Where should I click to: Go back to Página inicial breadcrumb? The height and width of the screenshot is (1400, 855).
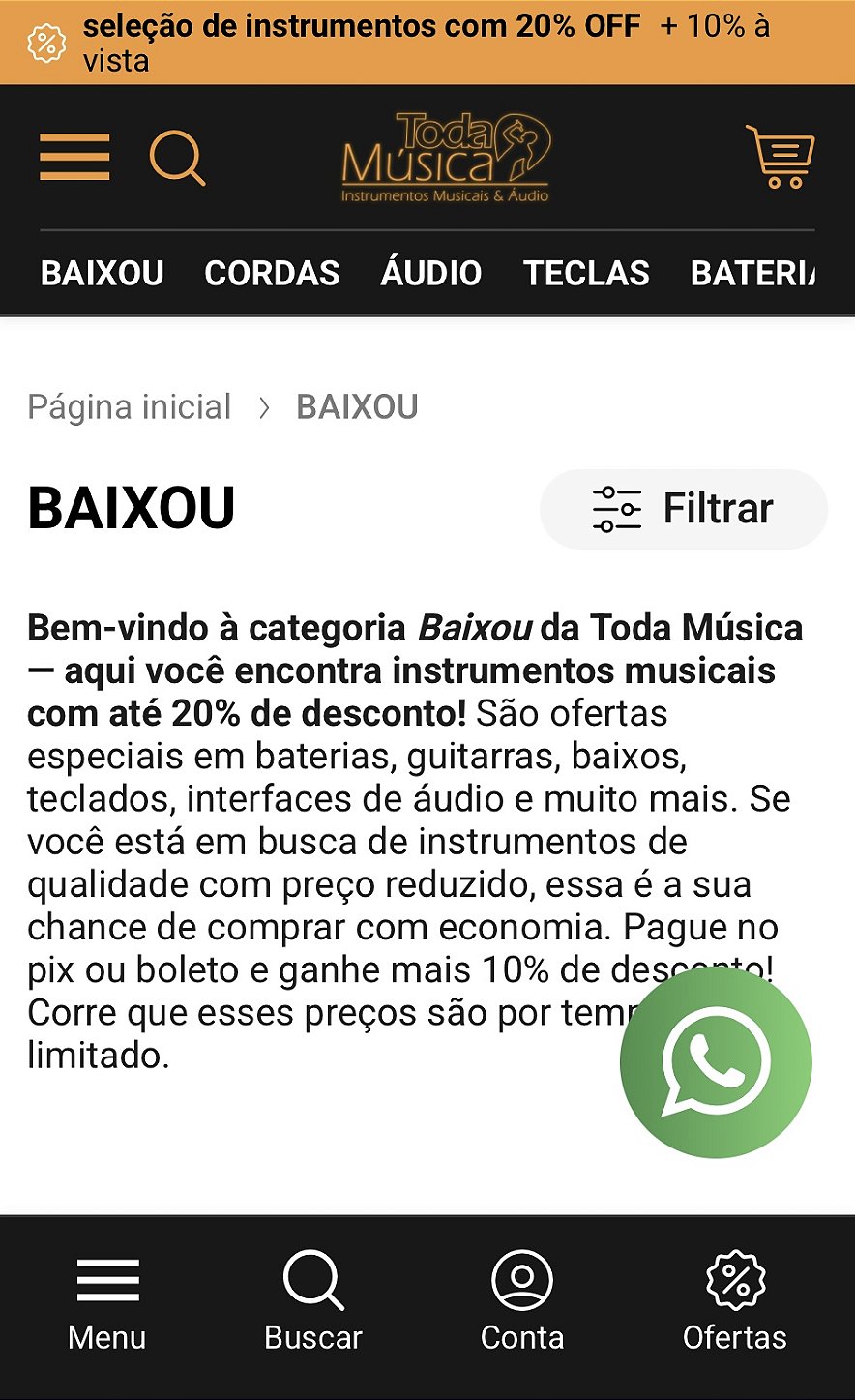tap(130, 407)
